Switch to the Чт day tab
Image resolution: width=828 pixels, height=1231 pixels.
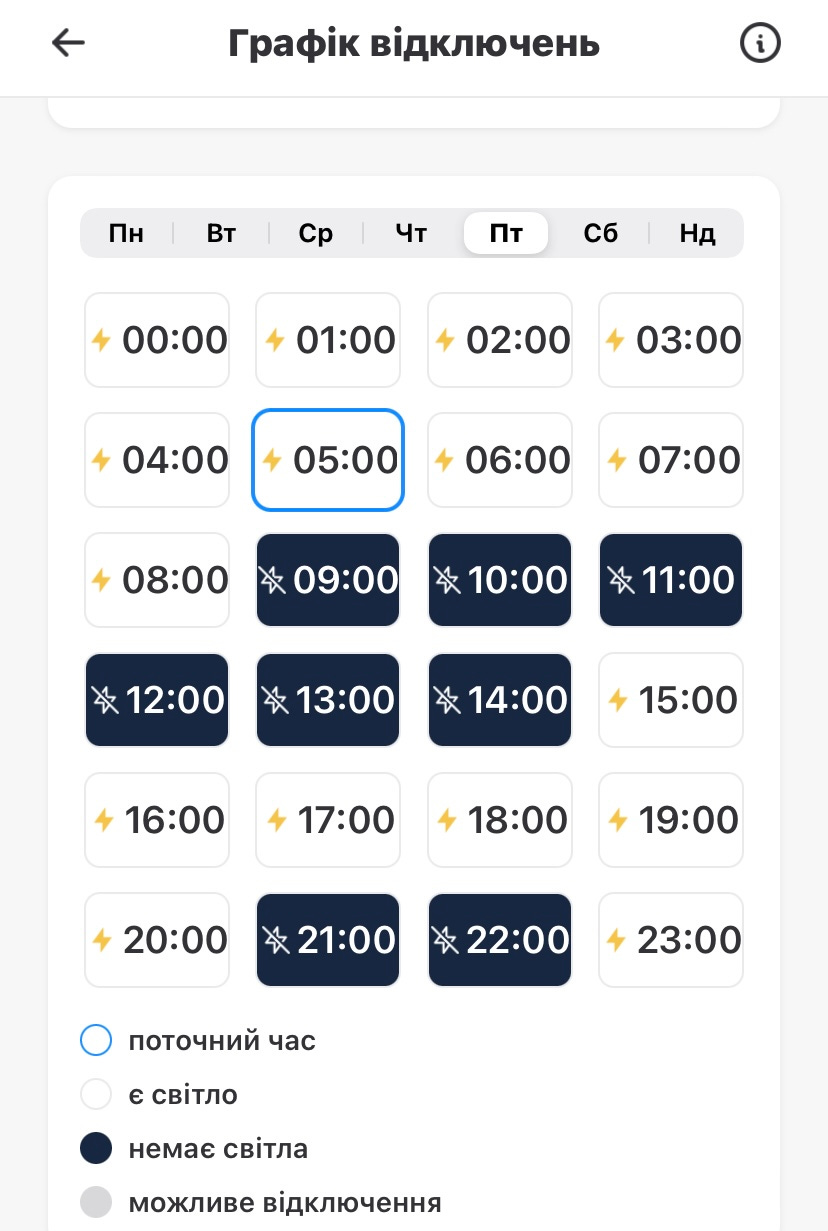411,234
